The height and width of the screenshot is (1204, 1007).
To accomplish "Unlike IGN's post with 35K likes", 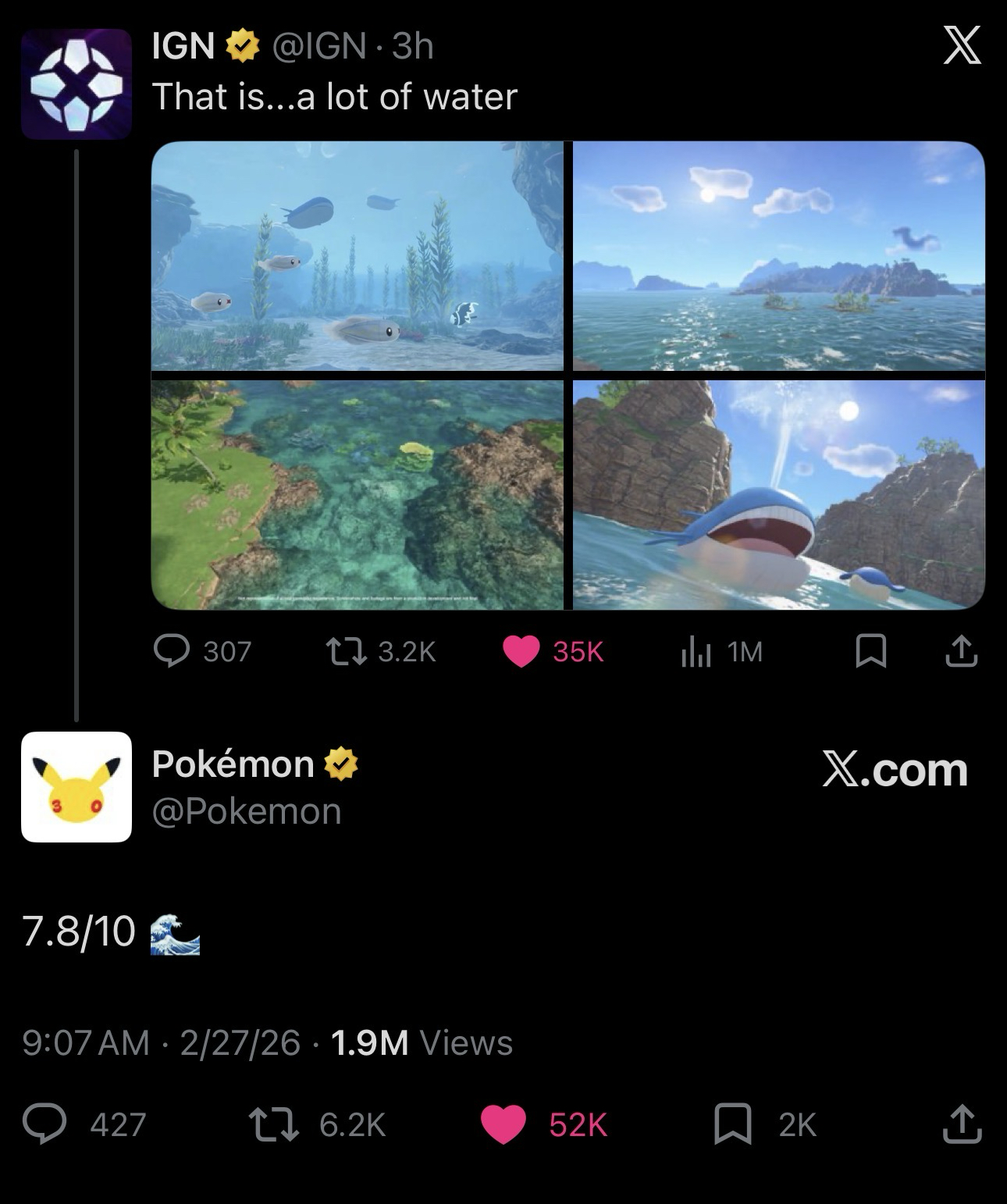I will click(521, 651).
